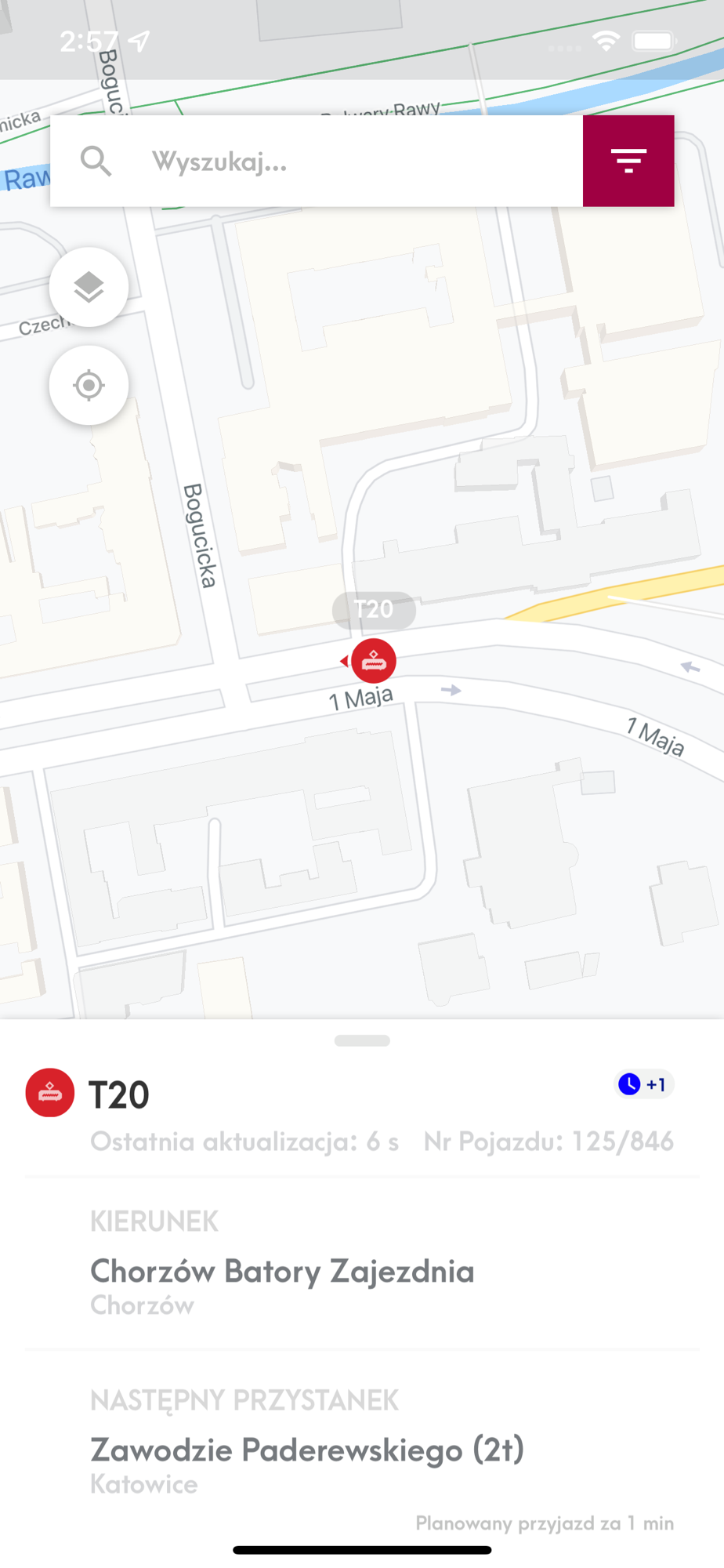Image resolution: width=724 pixels, height=1568 pixels.
Task: Tap the Wyszukaj search field
Action: 345,162
